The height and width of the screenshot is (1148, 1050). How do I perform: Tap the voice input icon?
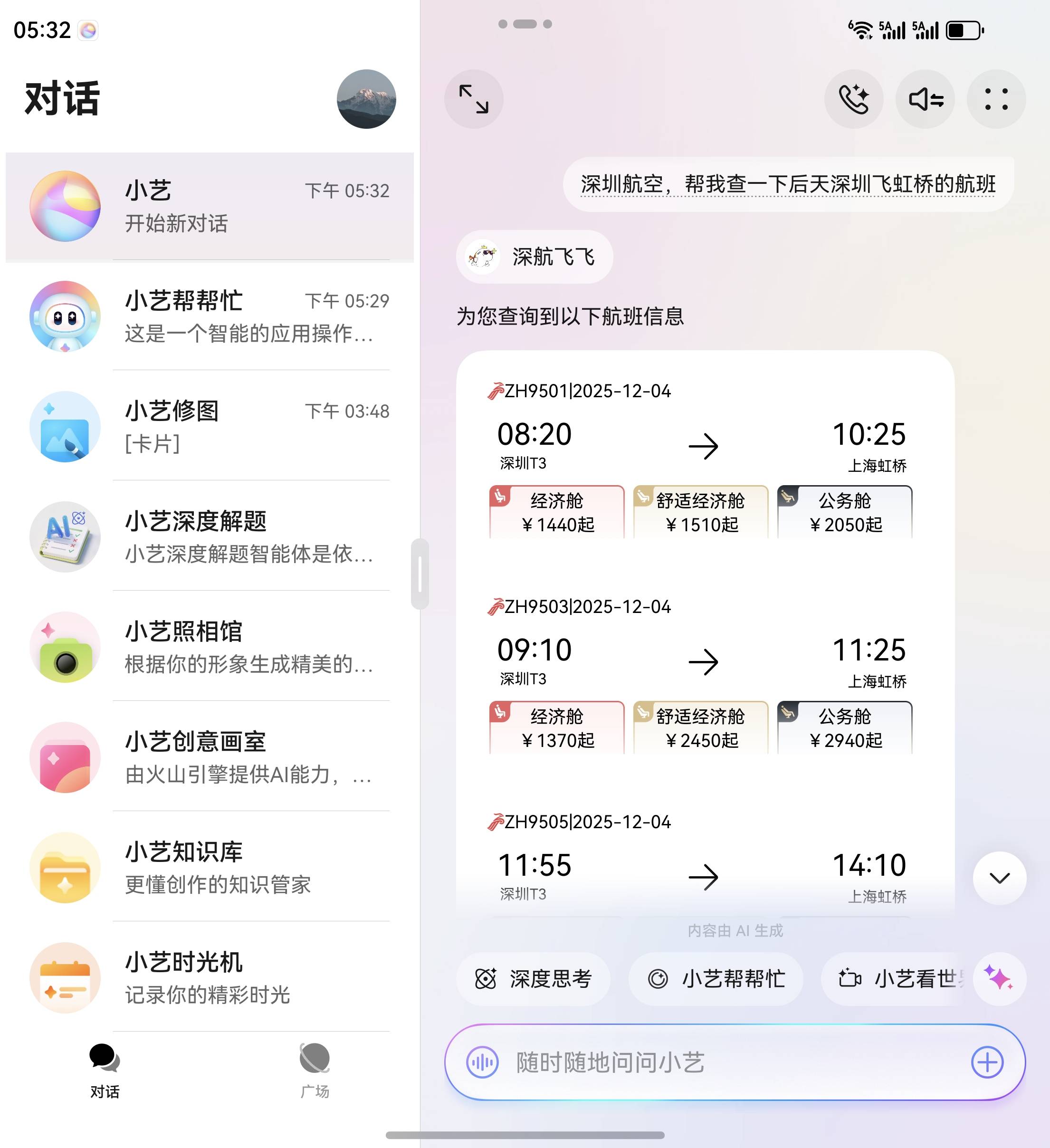(x=482, y=1062)
